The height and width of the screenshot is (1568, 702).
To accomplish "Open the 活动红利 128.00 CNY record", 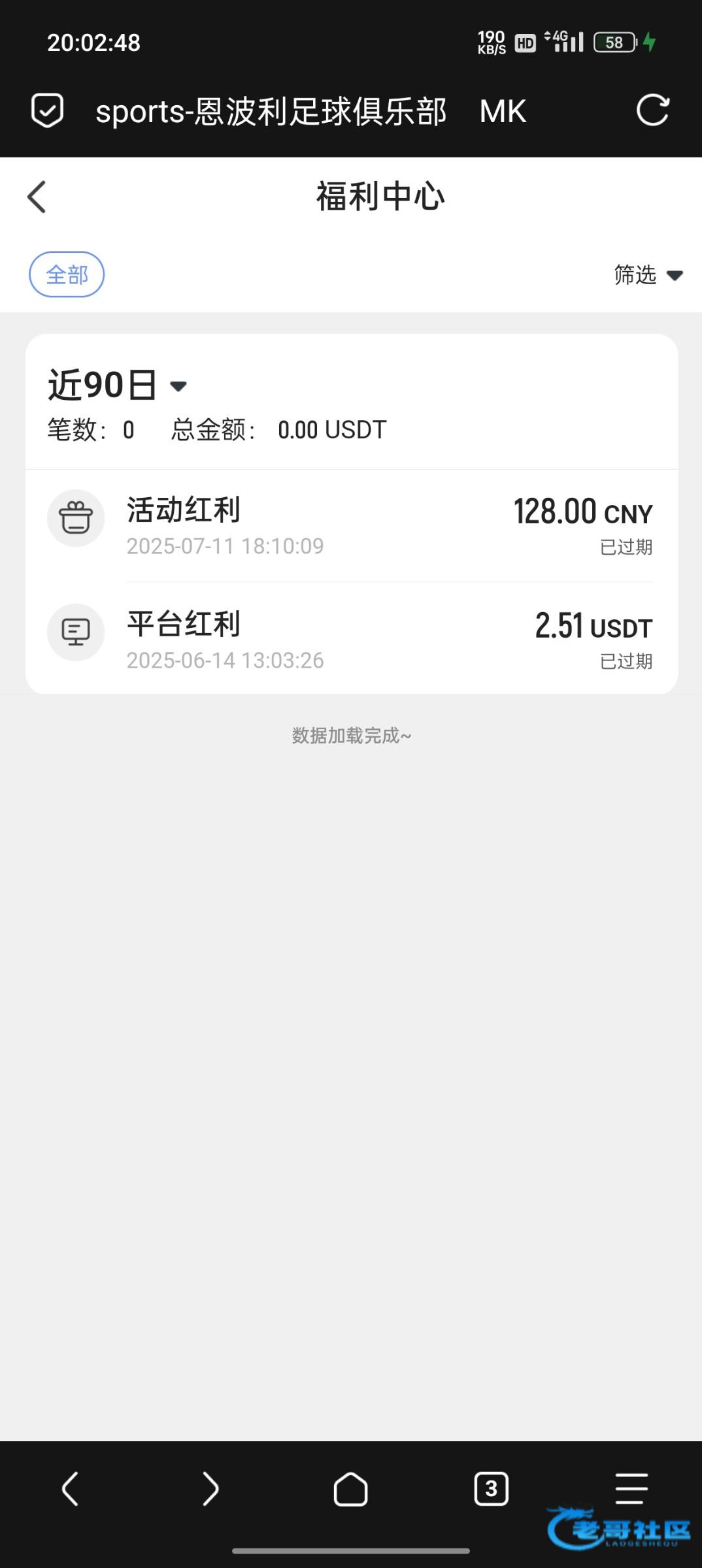I will [x=351, y=527].
